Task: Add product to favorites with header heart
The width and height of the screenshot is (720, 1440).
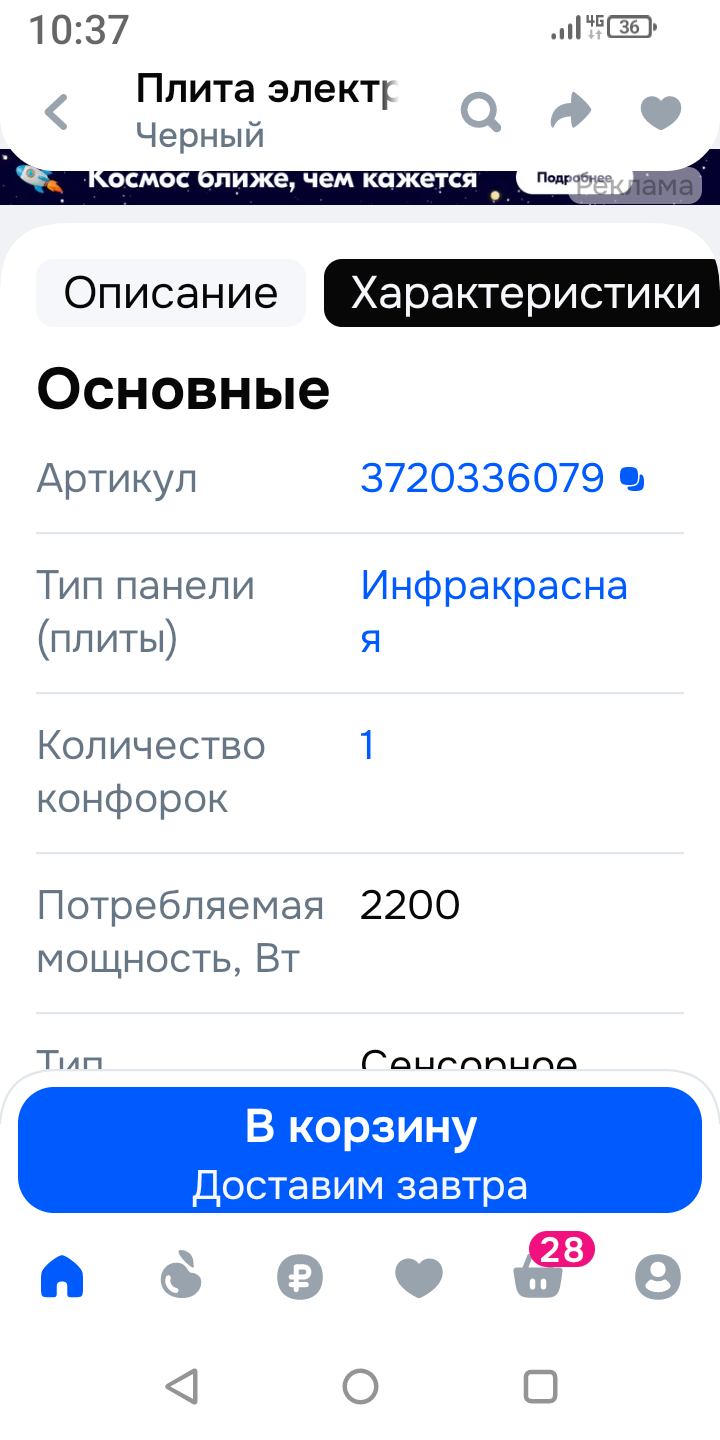Action: pos(660,112)
